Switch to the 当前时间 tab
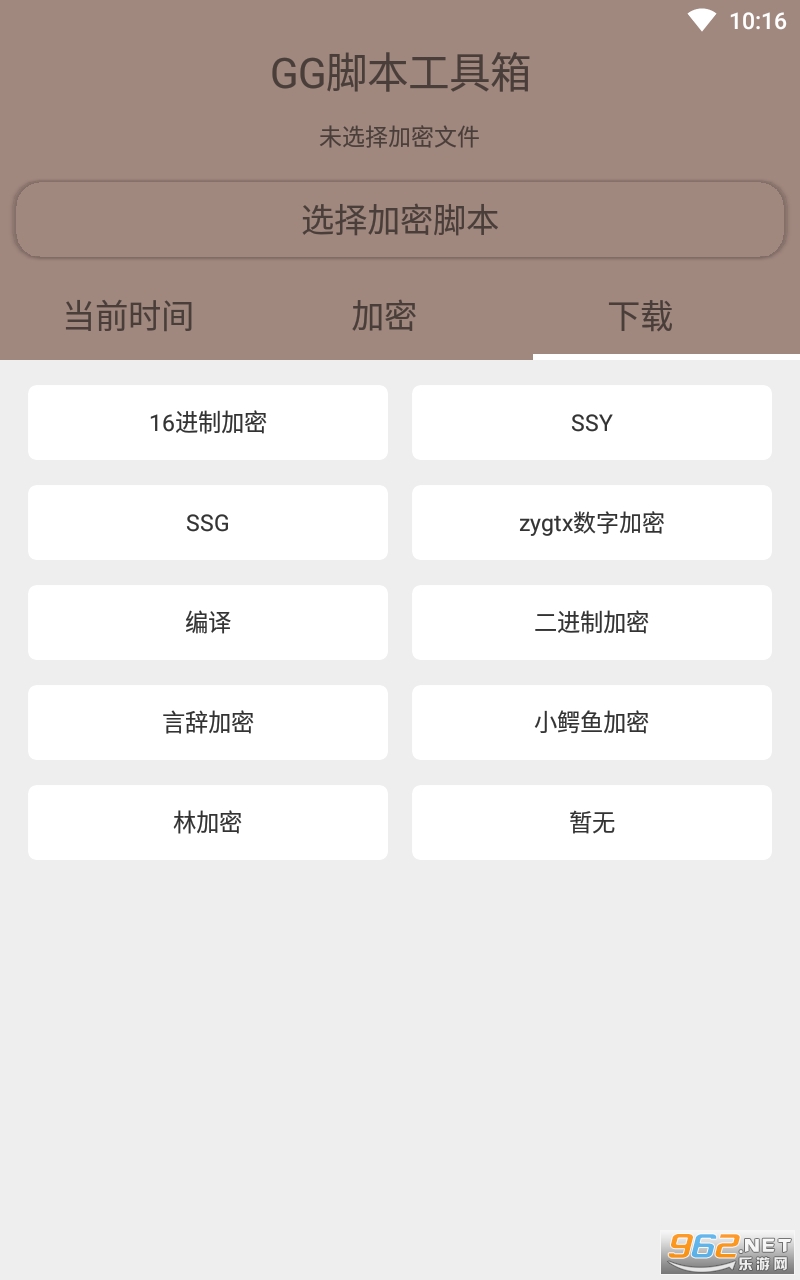The height and width of the screenshot is (1280, 800). (129, 316)
